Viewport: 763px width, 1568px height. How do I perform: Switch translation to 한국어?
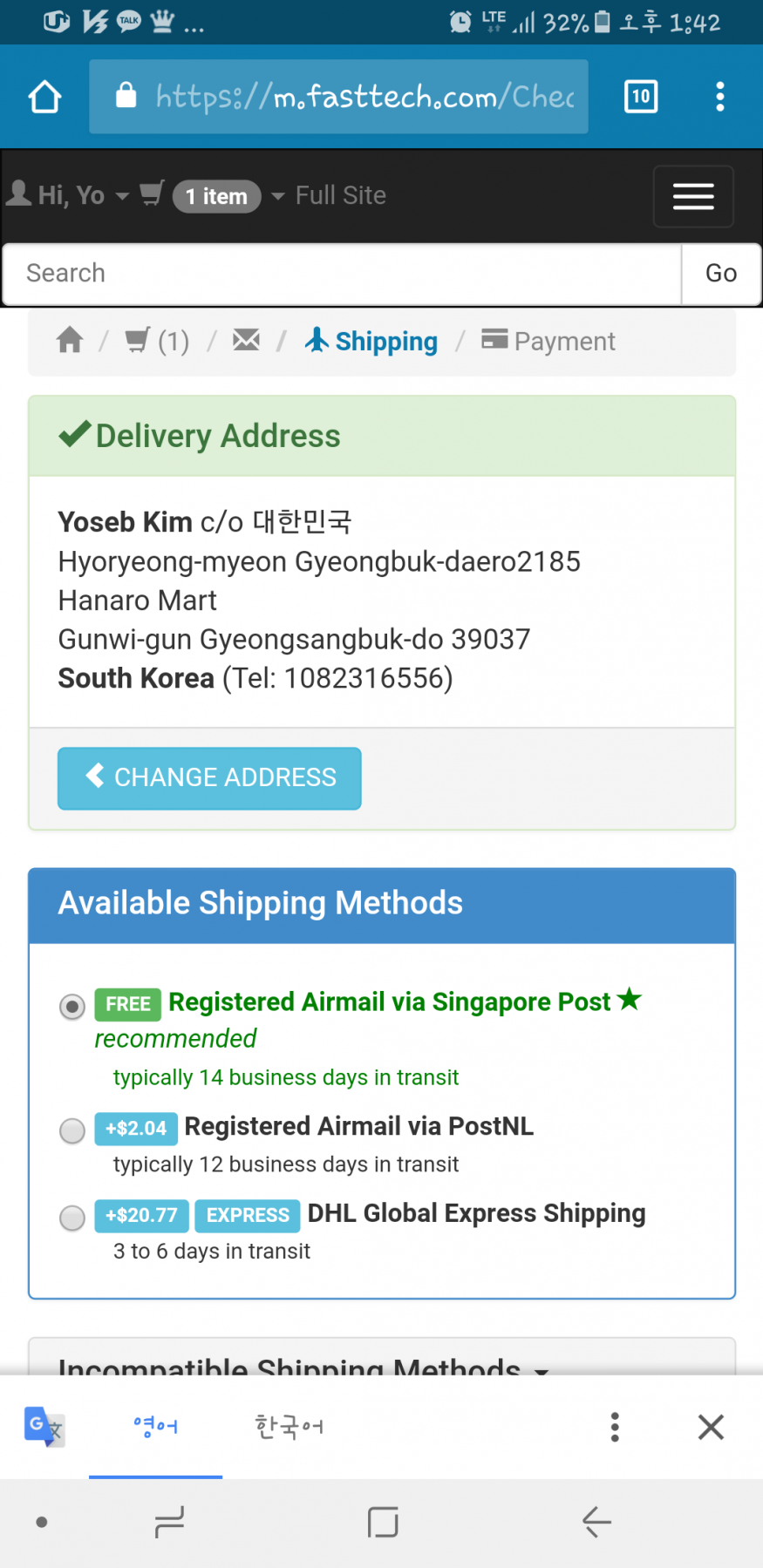289,1427
